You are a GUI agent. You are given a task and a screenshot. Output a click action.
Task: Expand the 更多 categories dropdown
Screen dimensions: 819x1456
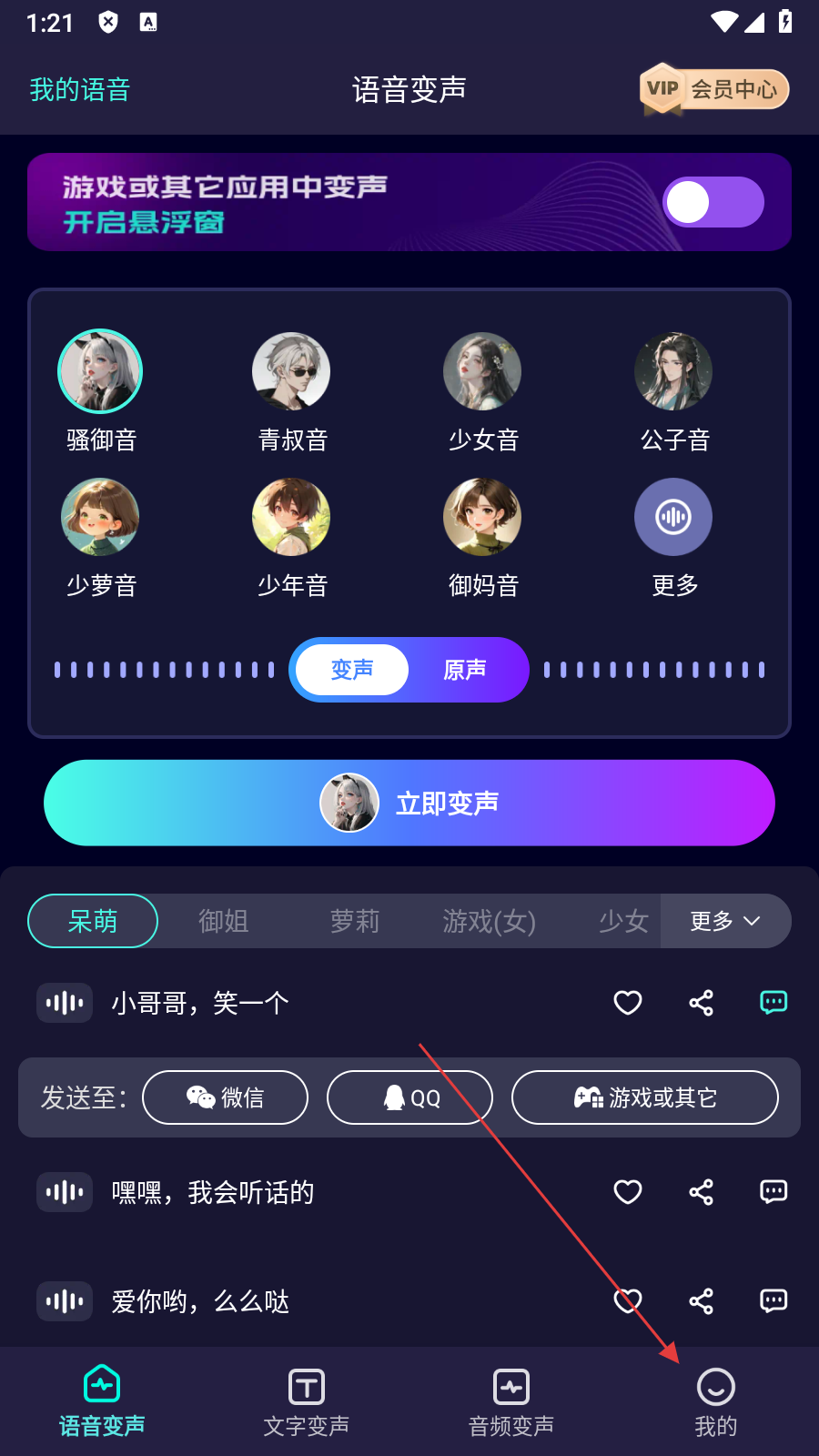[x=725, y=921]
